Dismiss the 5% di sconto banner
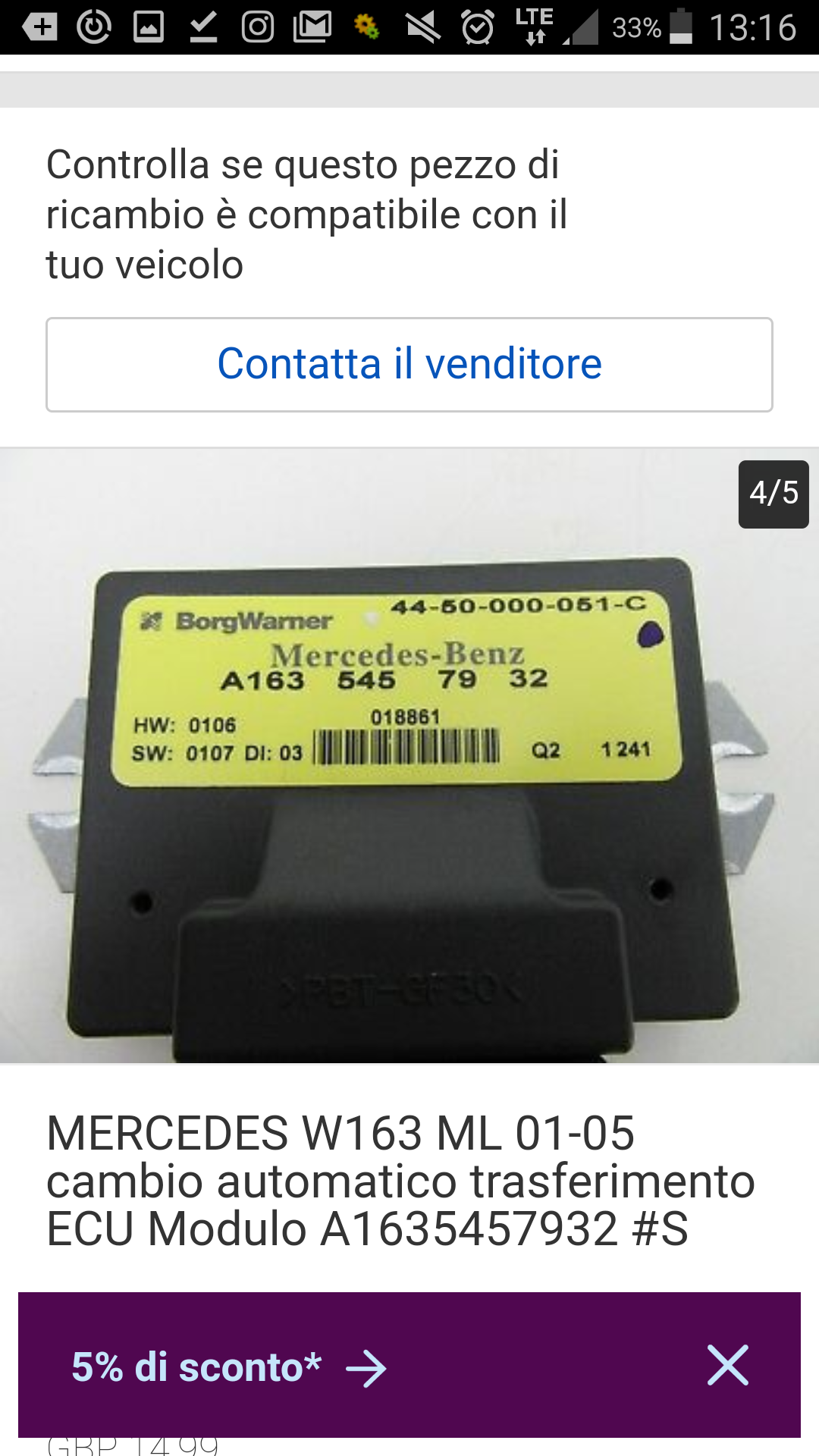Image resolution: width=819 pixels, height=1456 pixels. pyautogui.click(x=727, y=1365)
